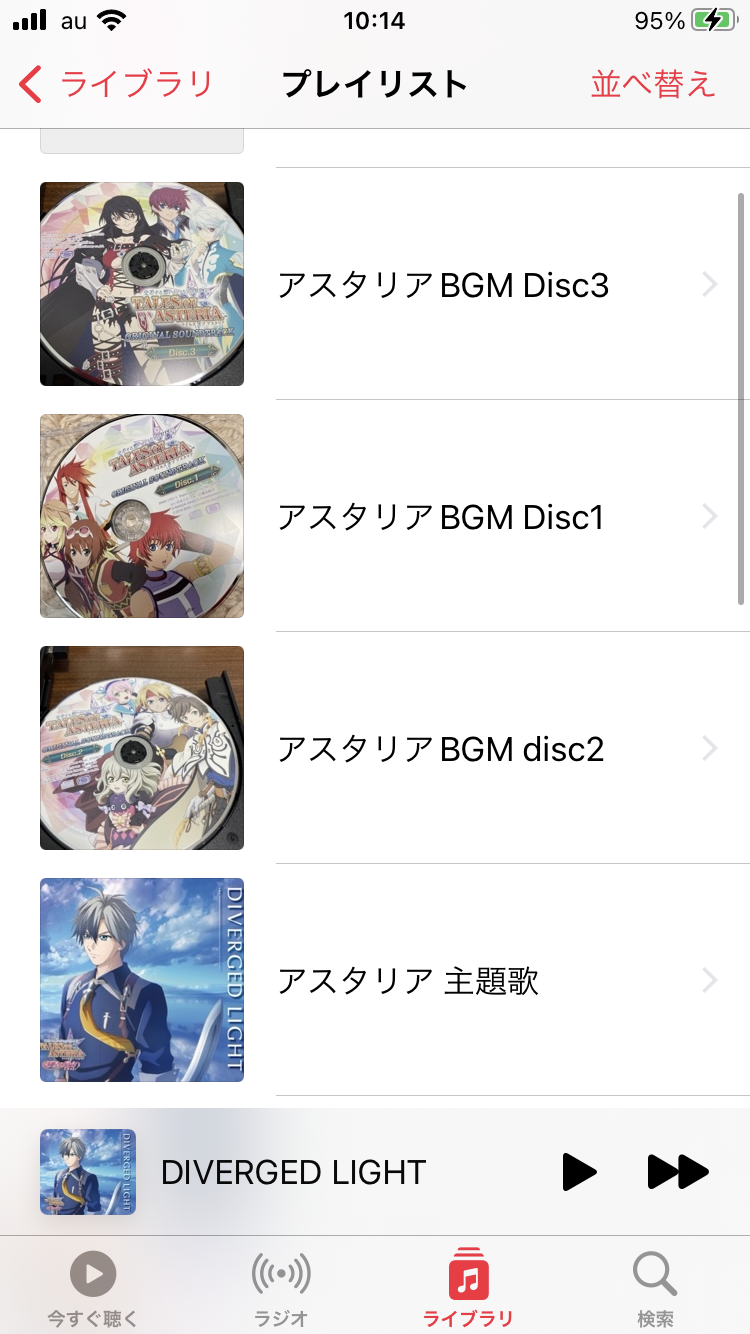
Task: Open the アスタリア BGM Disc3 playlist
Action: (x=443, y=286)
